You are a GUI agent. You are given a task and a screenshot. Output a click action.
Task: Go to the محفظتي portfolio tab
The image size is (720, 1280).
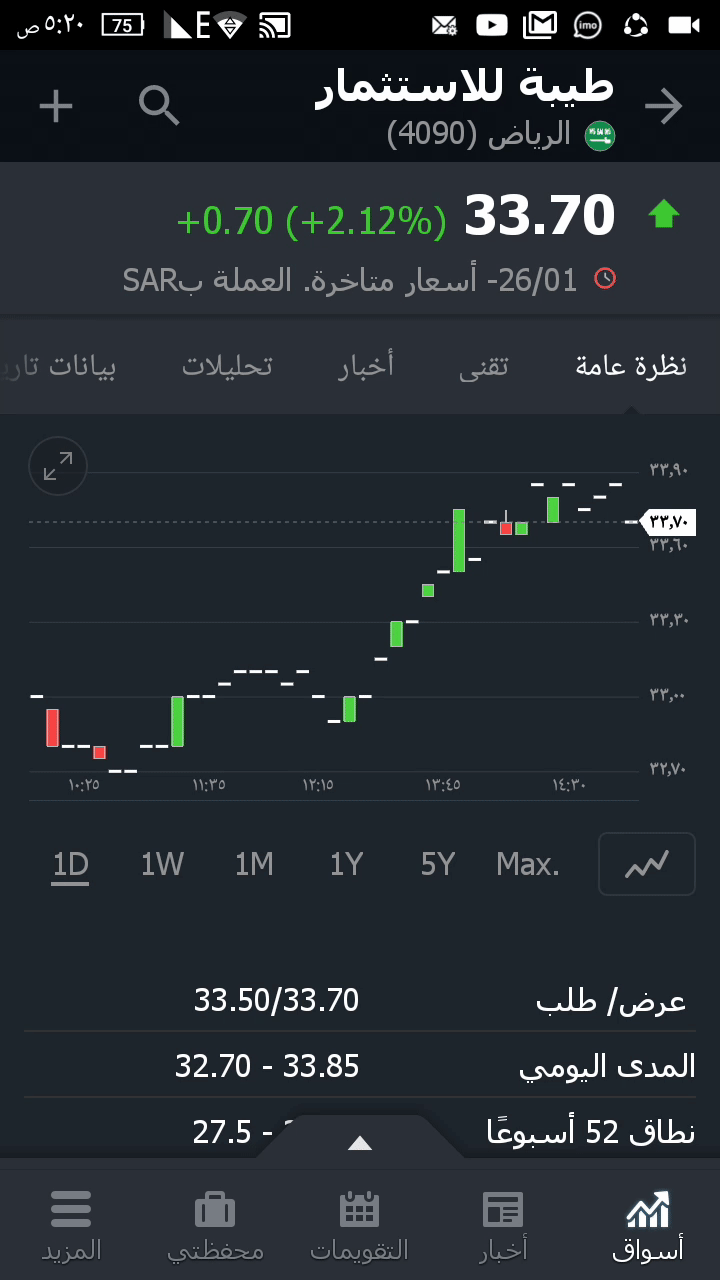(215, 1225)
